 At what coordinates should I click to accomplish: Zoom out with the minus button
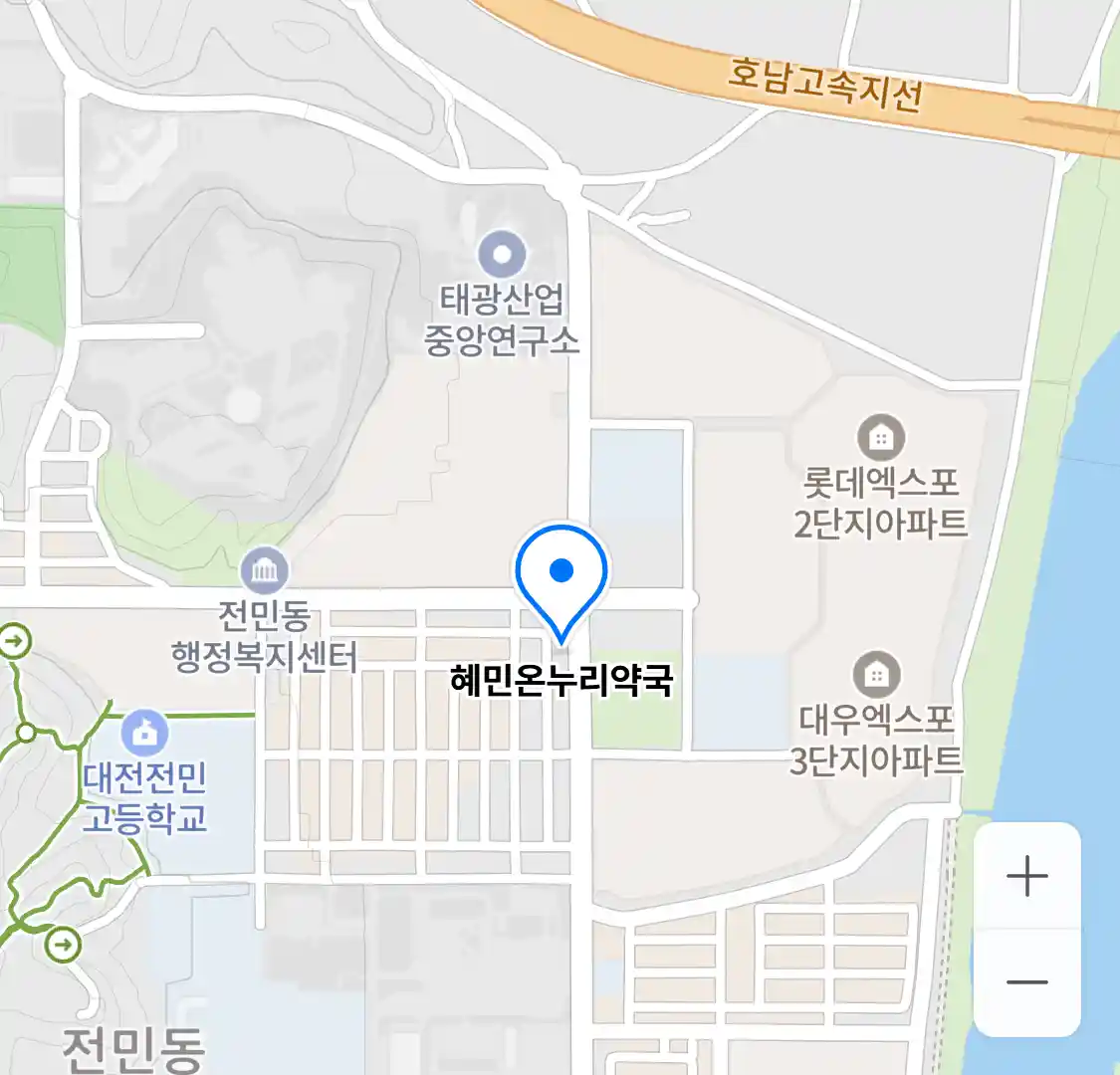[1026, 982]
